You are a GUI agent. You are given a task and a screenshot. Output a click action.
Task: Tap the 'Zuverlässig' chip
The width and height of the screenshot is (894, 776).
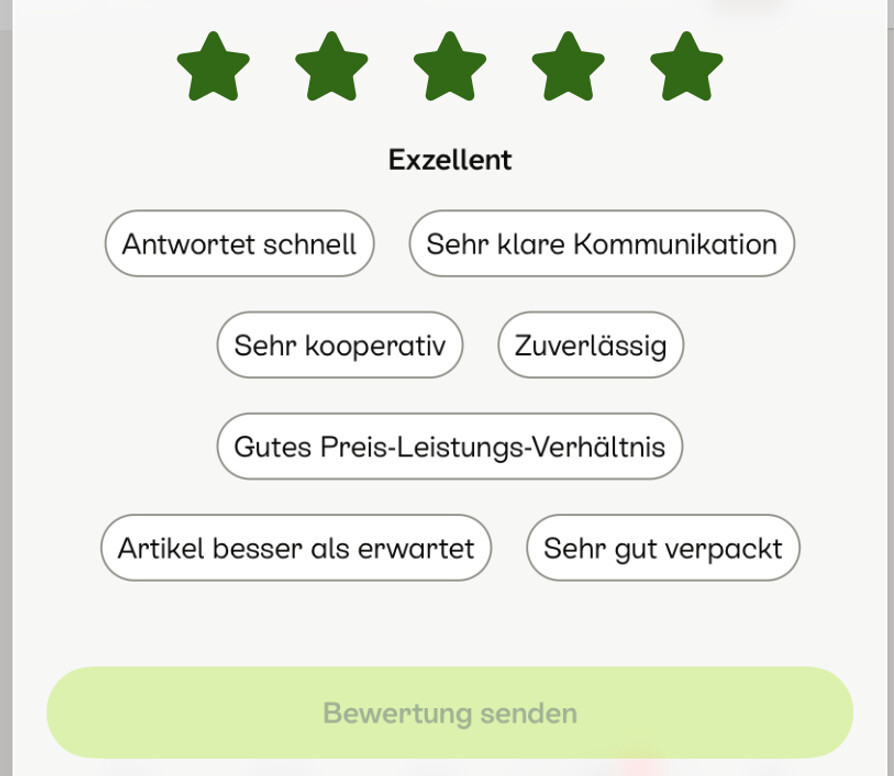(591, 345)
